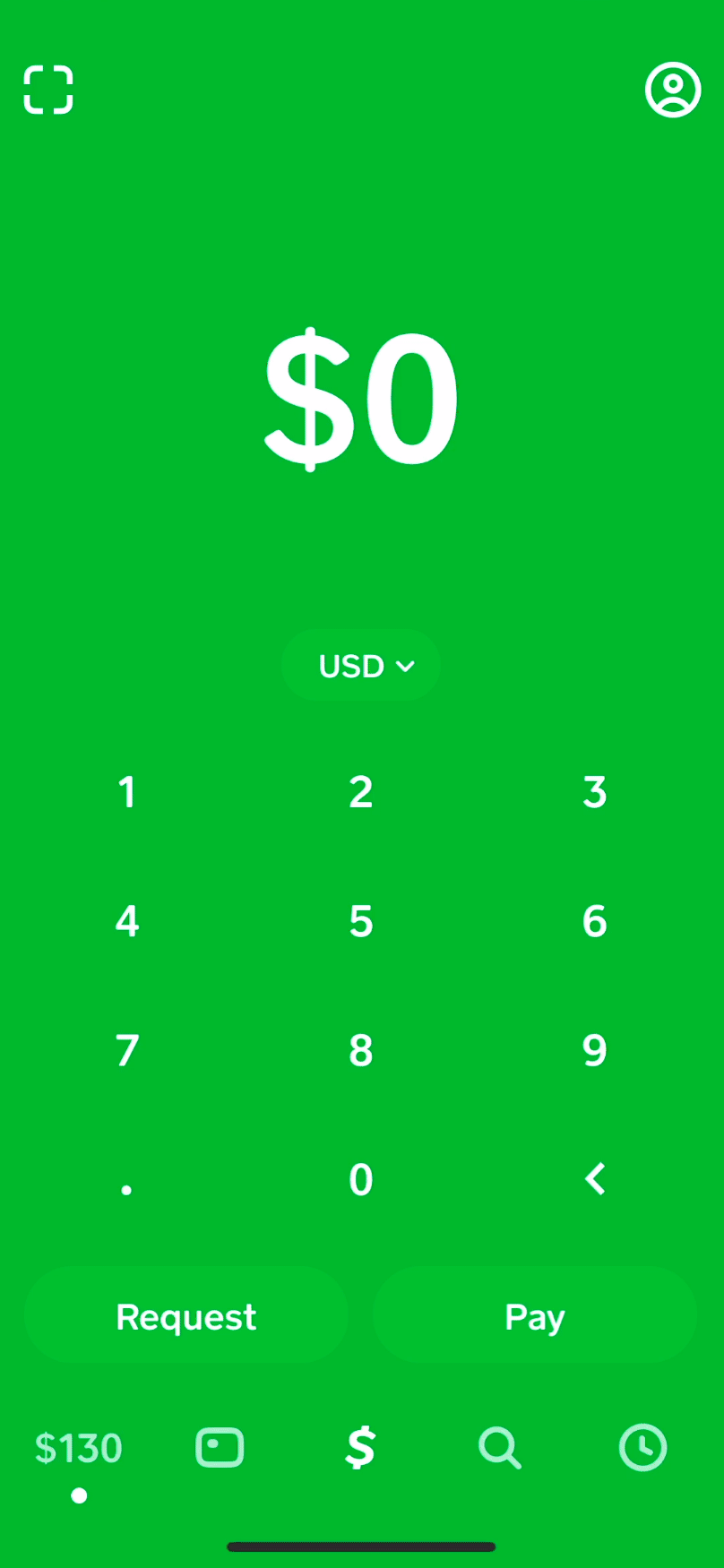Tap the home indicator bar at bottom
Image resolution: width=724 pixels, height=1568 pixels.
click(361, 1538)
